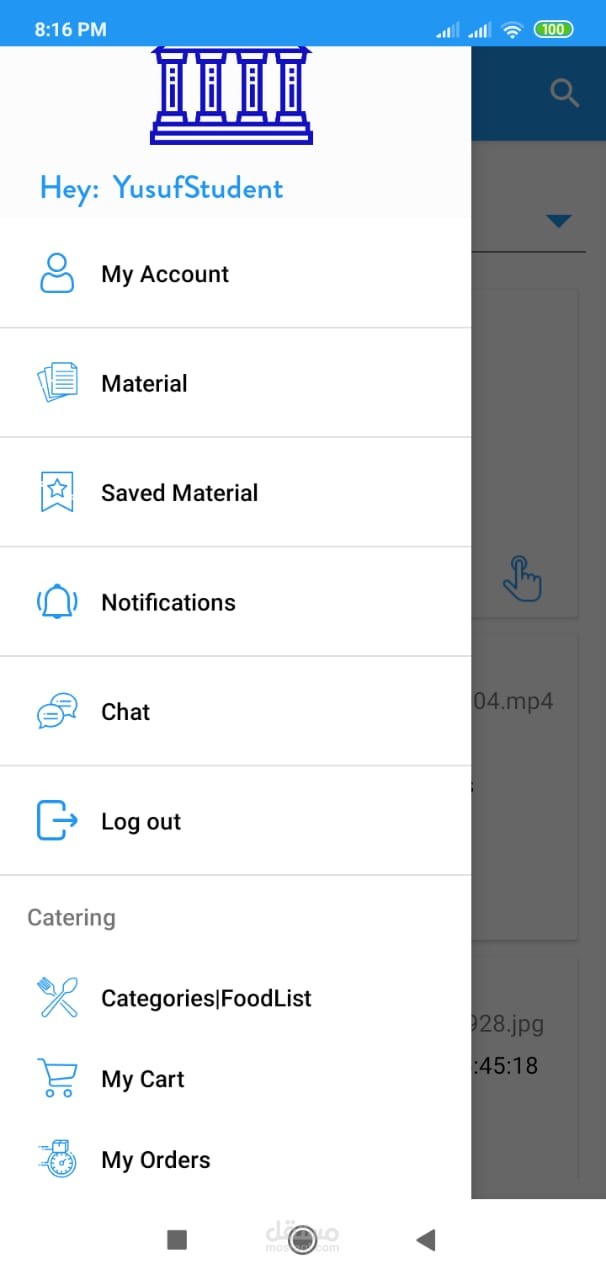Open My Cart
The width and height of the screenshot is (606, 1280).
coord(143,1079)
